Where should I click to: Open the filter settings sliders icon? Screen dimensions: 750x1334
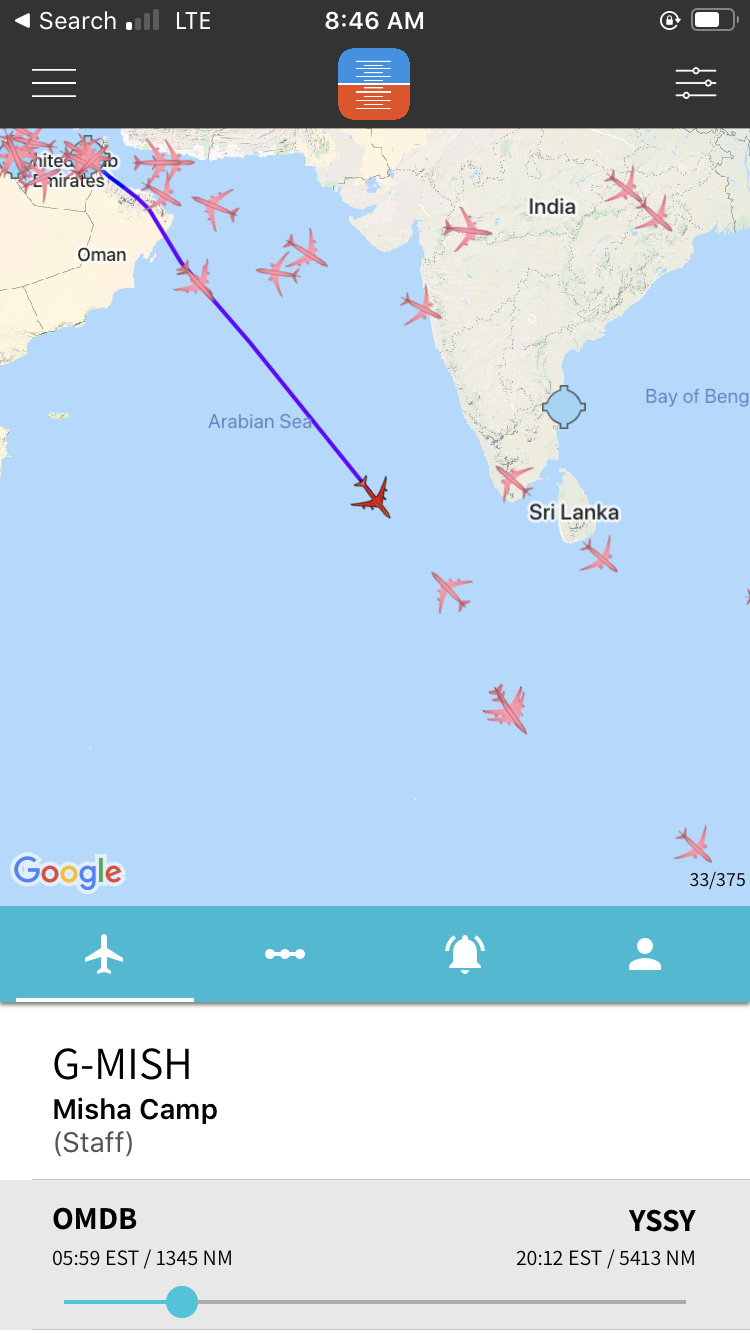point(695,83)
